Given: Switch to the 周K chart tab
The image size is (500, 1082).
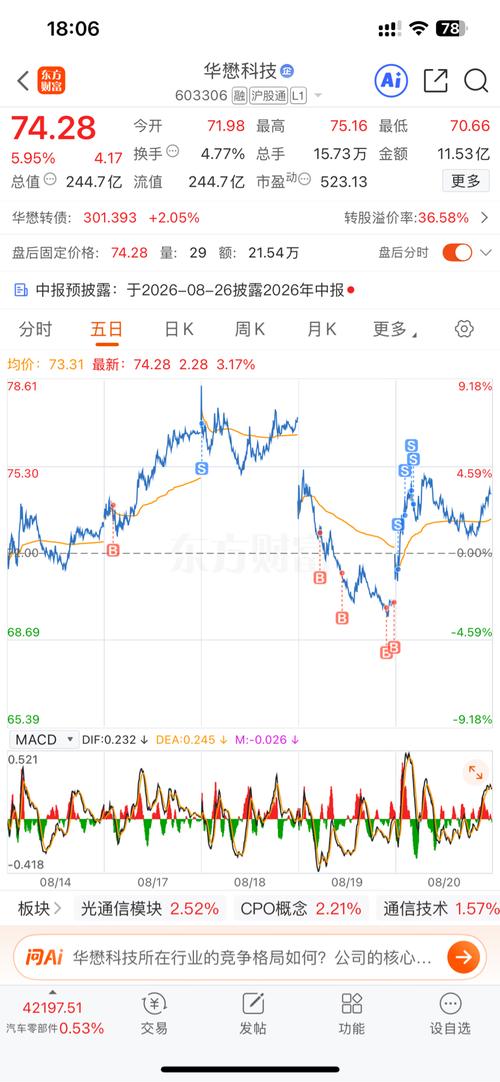Looking at the screenshot, I should point(249,329).
